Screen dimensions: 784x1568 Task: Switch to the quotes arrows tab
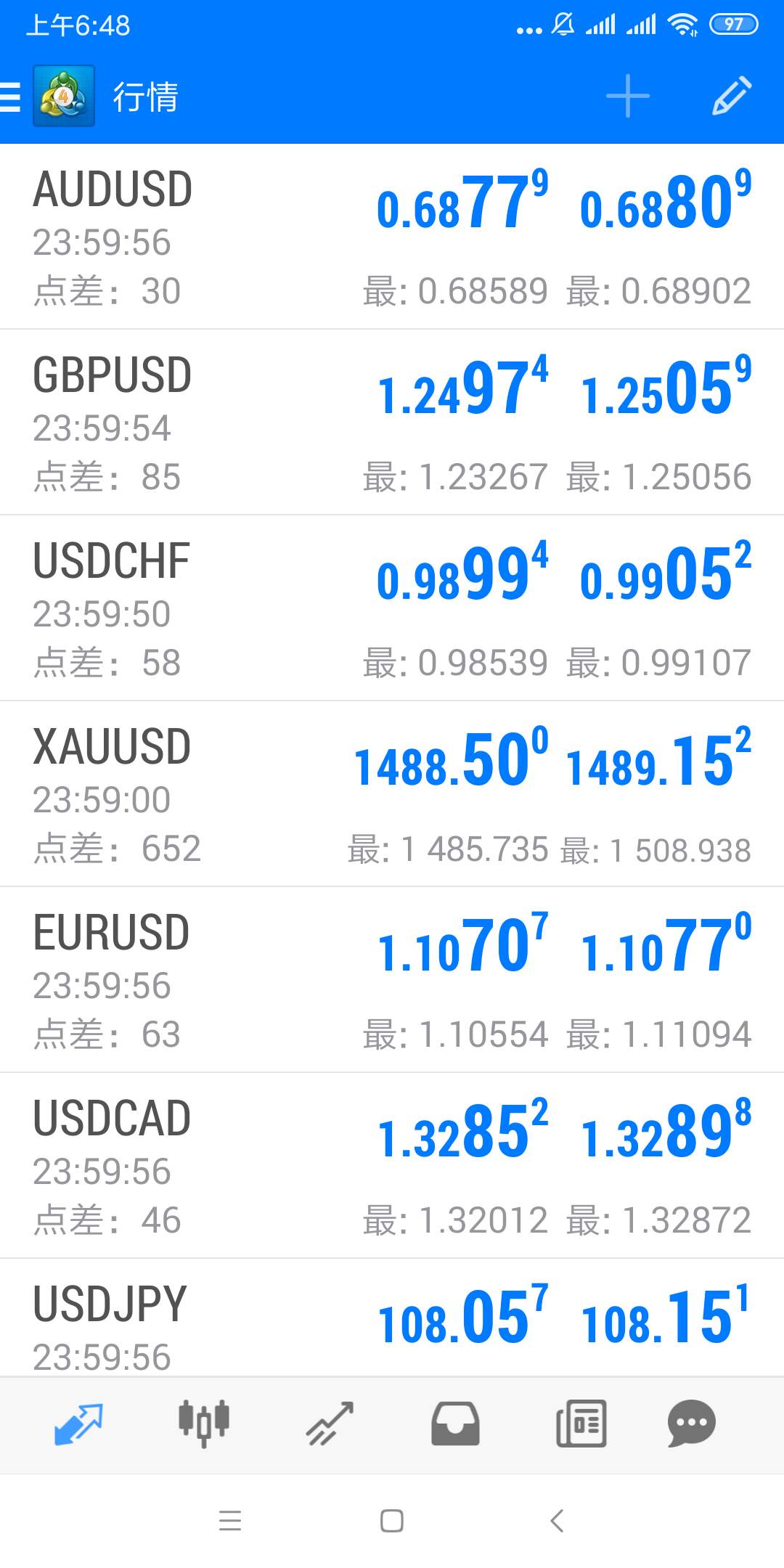point(78,1424)
